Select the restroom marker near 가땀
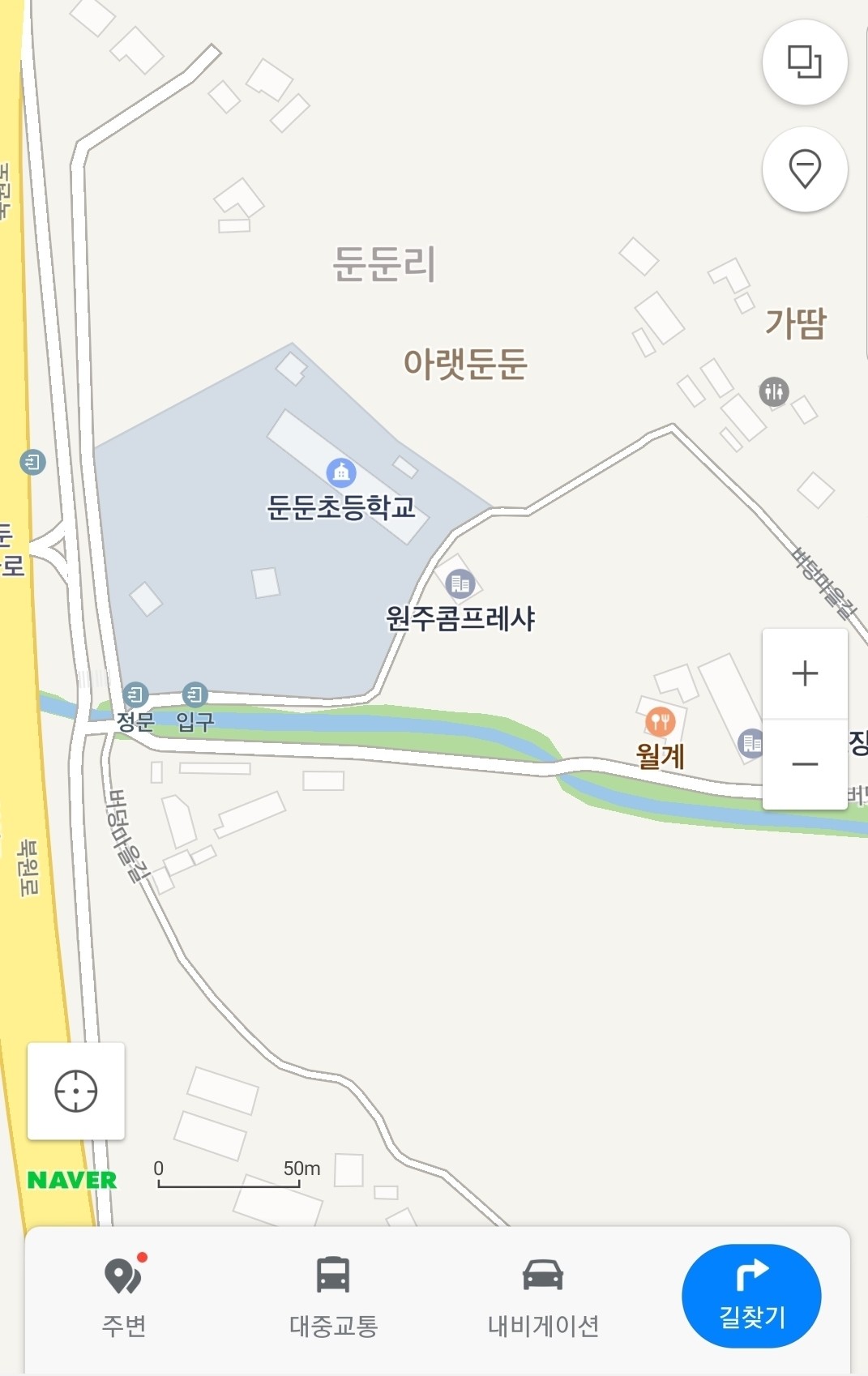 click(x=774, y=392)
